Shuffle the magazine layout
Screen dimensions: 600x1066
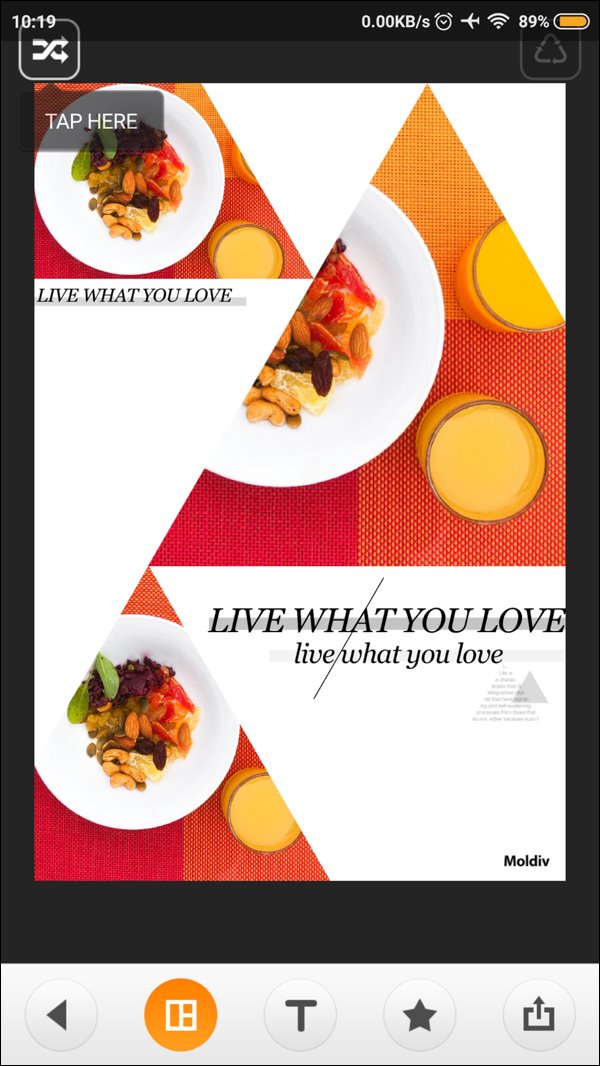coord(49,50)
